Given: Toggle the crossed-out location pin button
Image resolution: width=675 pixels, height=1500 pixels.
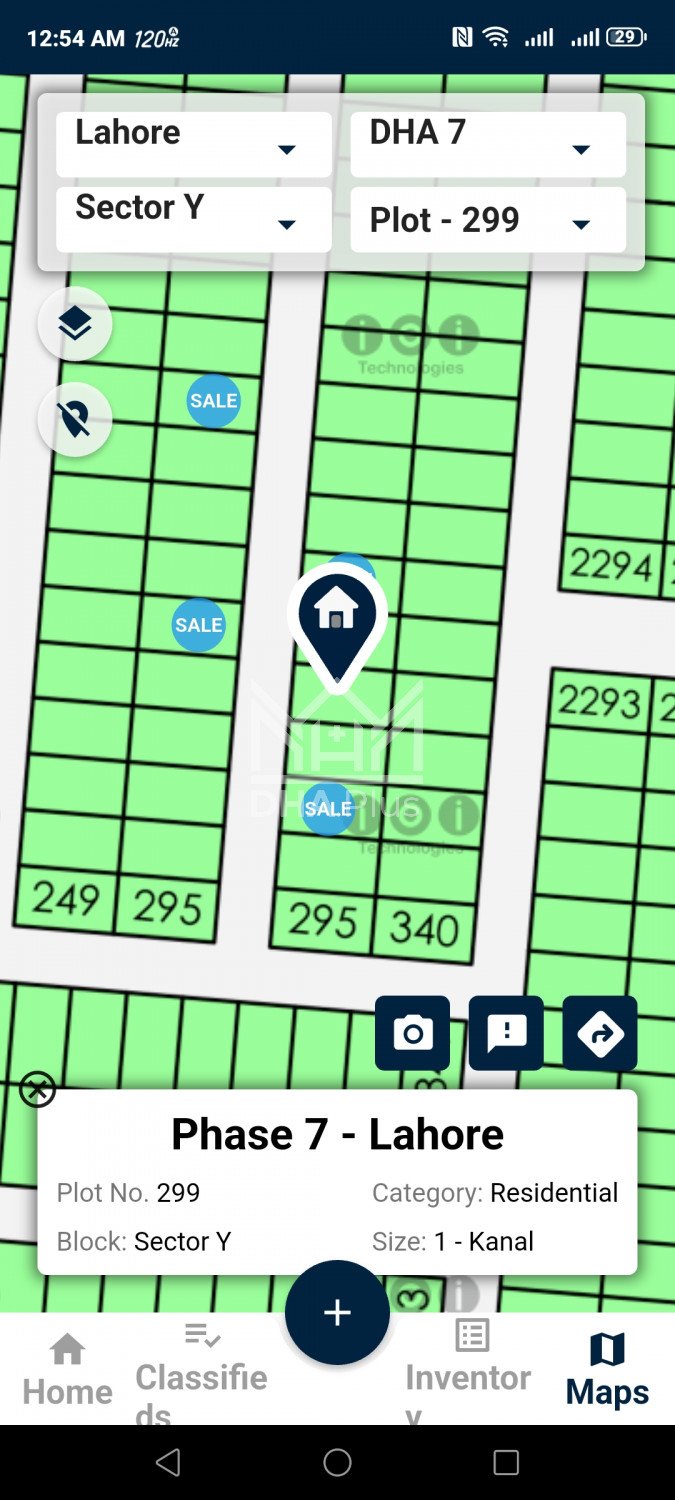Looking at the screenshot, I should 75,420.
